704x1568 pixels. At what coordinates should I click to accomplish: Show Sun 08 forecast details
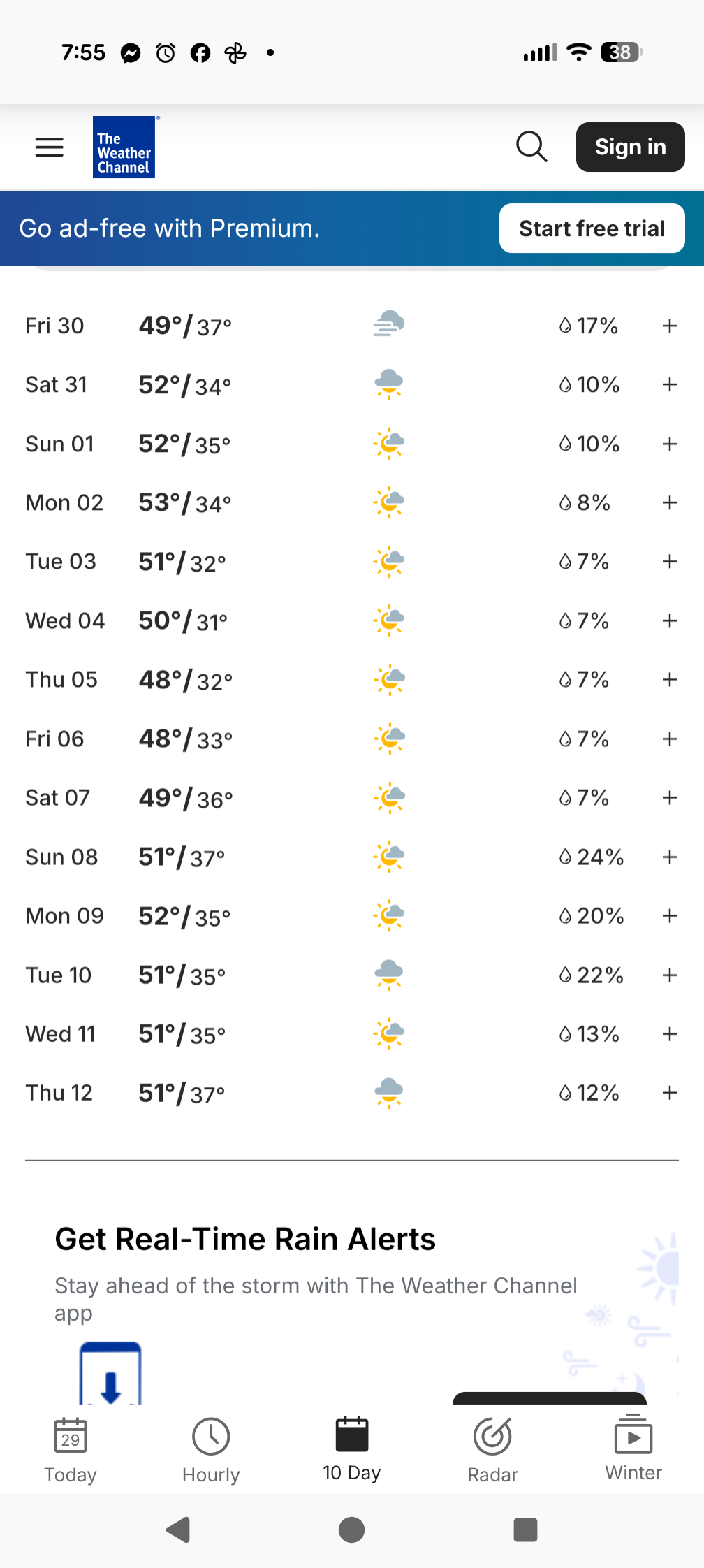669,857
